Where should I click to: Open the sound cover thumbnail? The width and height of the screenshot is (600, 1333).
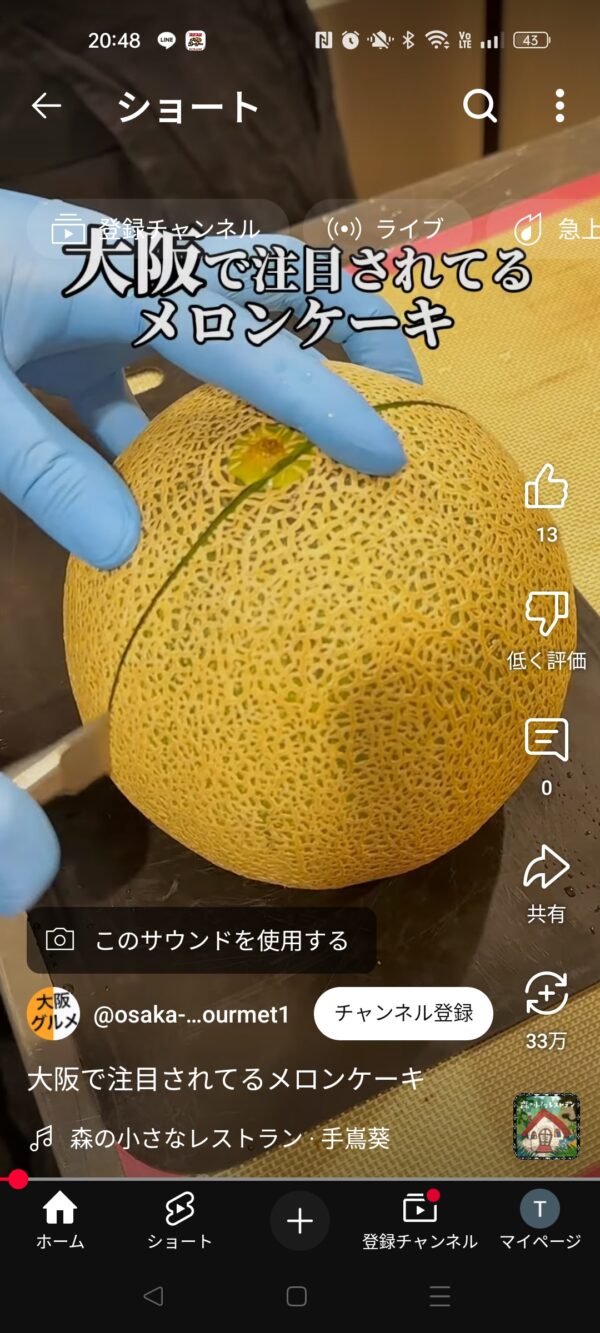(546, 1126)
